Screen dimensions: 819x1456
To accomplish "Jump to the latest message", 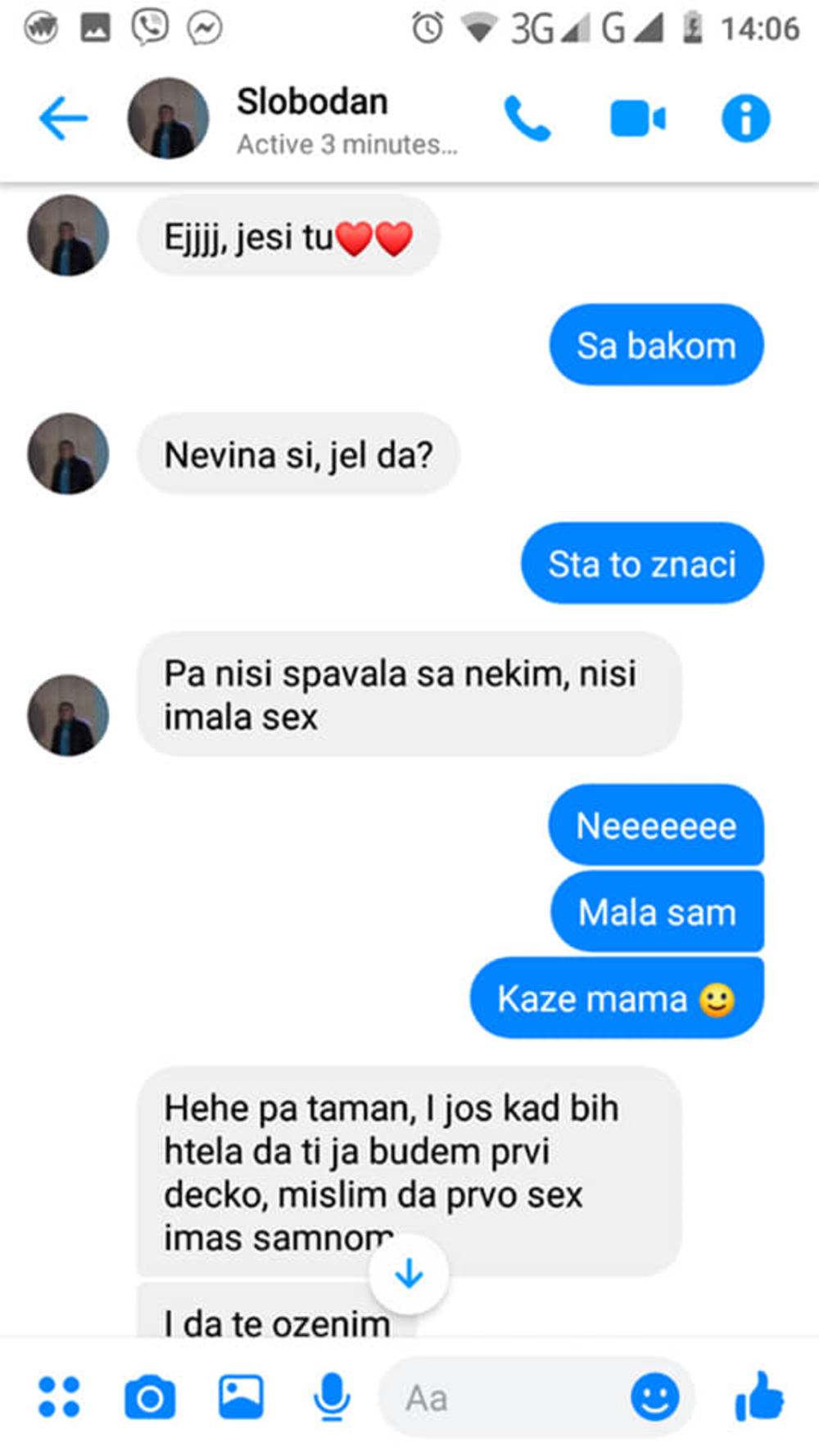I will (x=409, y=1274).
